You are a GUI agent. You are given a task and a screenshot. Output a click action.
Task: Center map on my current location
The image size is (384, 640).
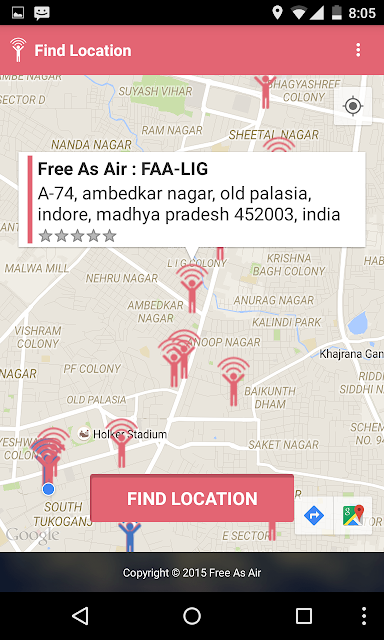pos(353,106)
